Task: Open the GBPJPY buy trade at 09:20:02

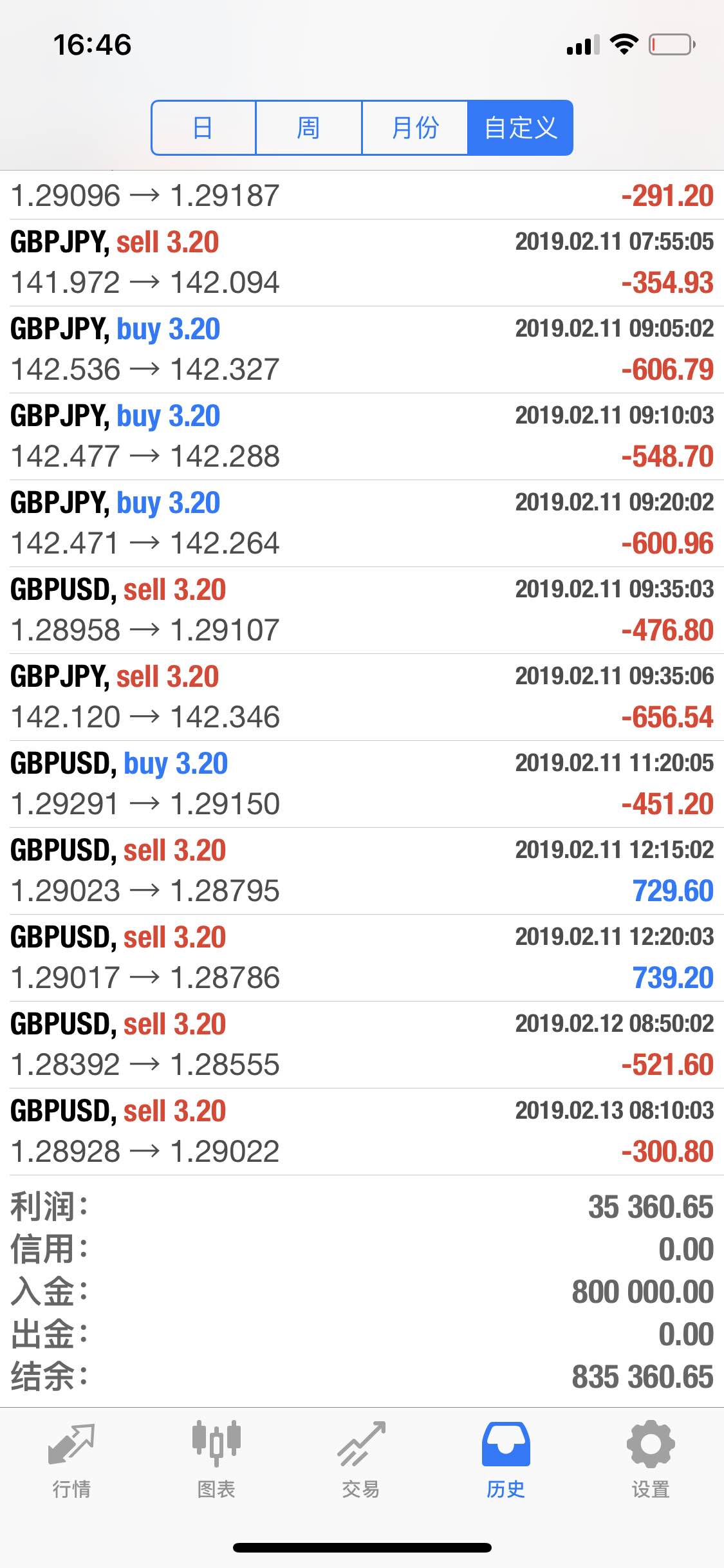Action: pyautogui.click(x=362, y=523)
